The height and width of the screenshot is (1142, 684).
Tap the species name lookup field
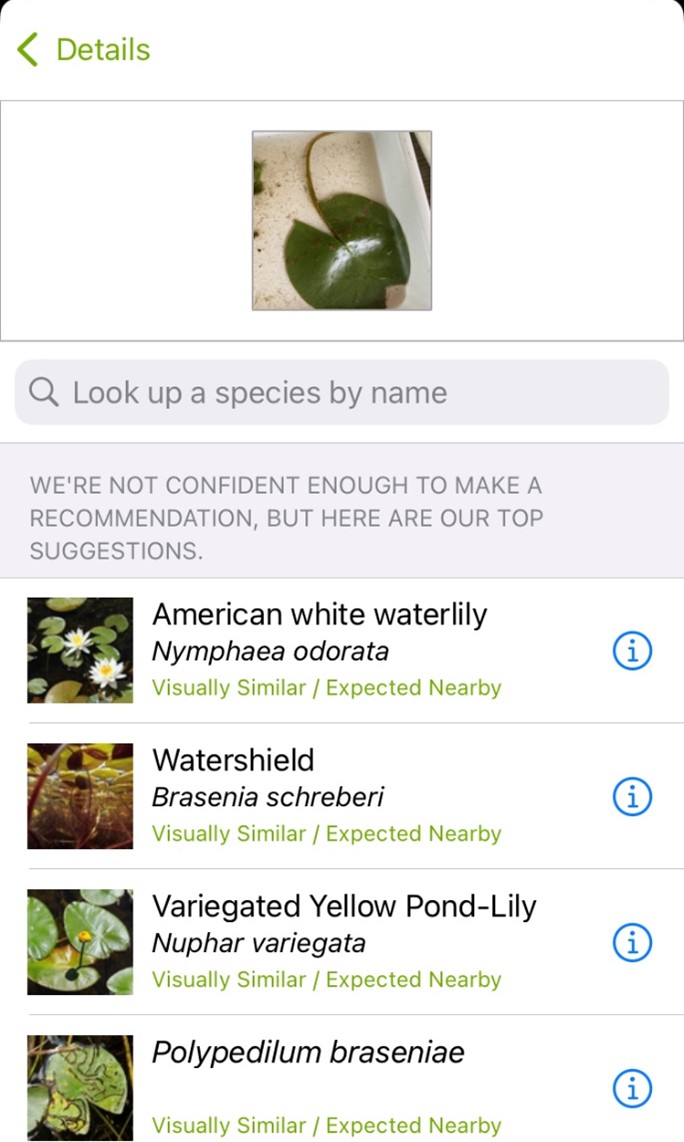(x=341, y=392)
